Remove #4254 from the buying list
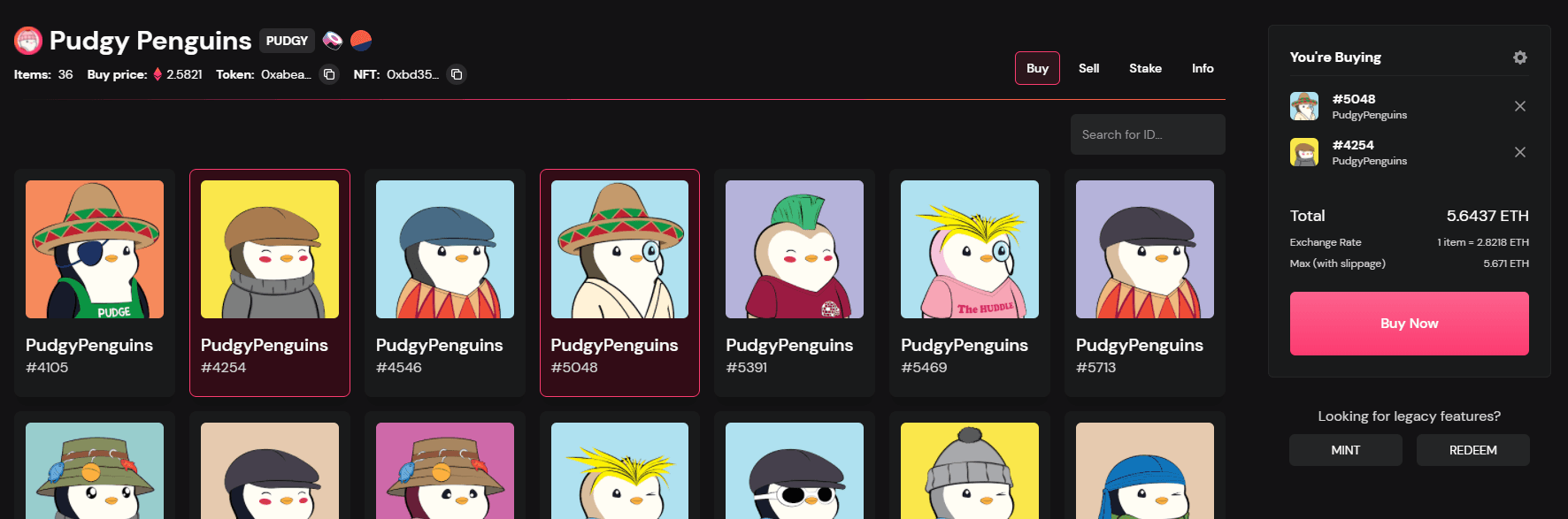This screenshot has width=1568, height=519. click(1519, 152)
